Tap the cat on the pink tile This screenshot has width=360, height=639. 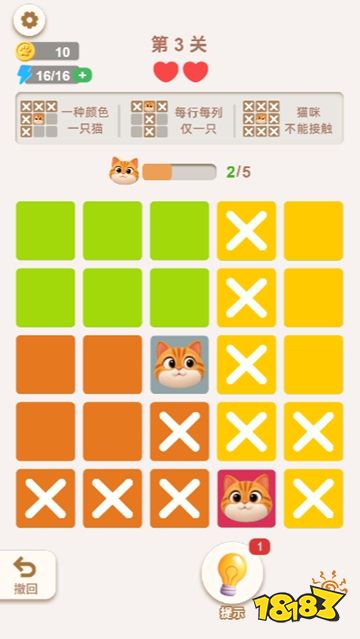[247, 498]
